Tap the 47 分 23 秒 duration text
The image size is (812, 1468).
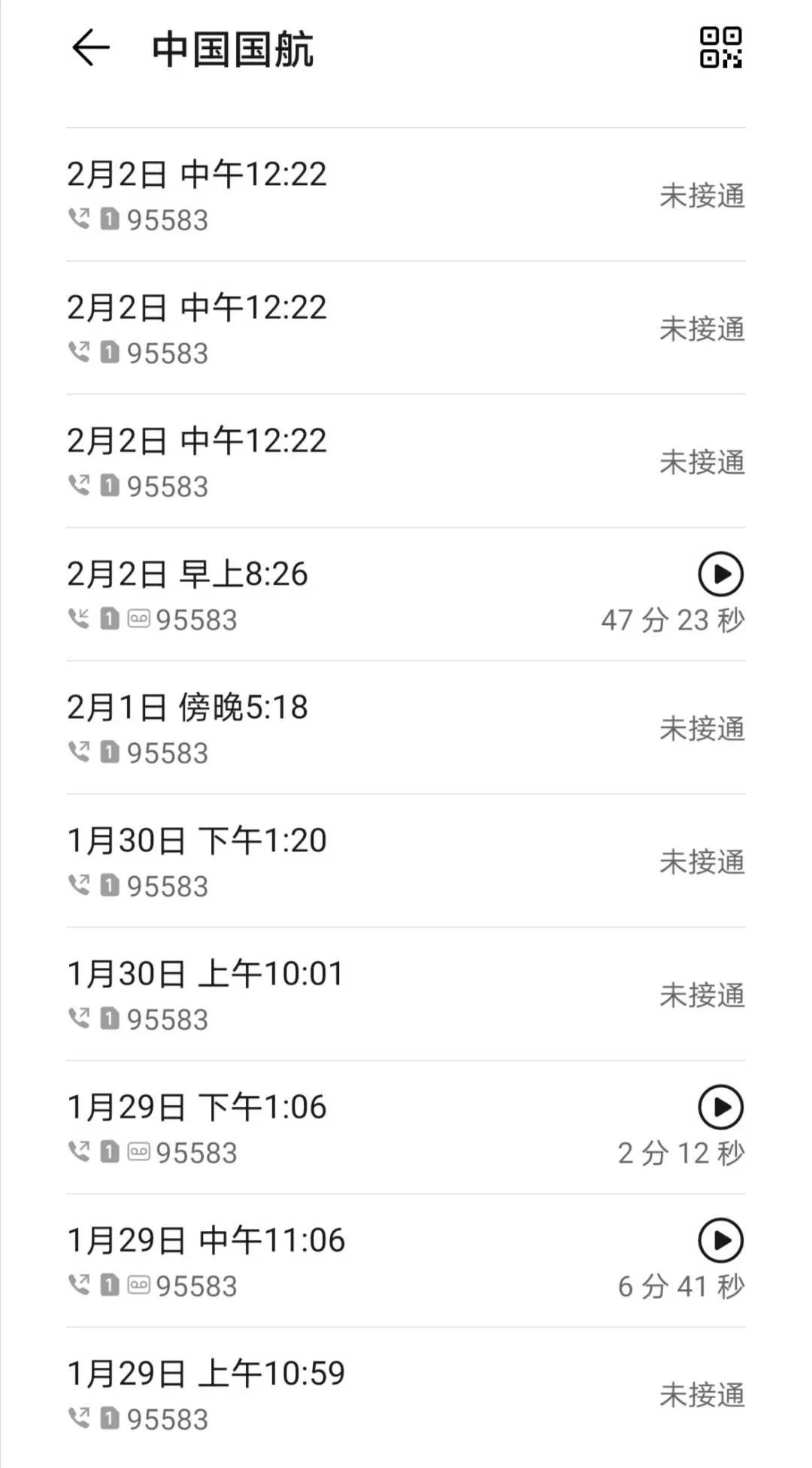click(x=672, y=621)
